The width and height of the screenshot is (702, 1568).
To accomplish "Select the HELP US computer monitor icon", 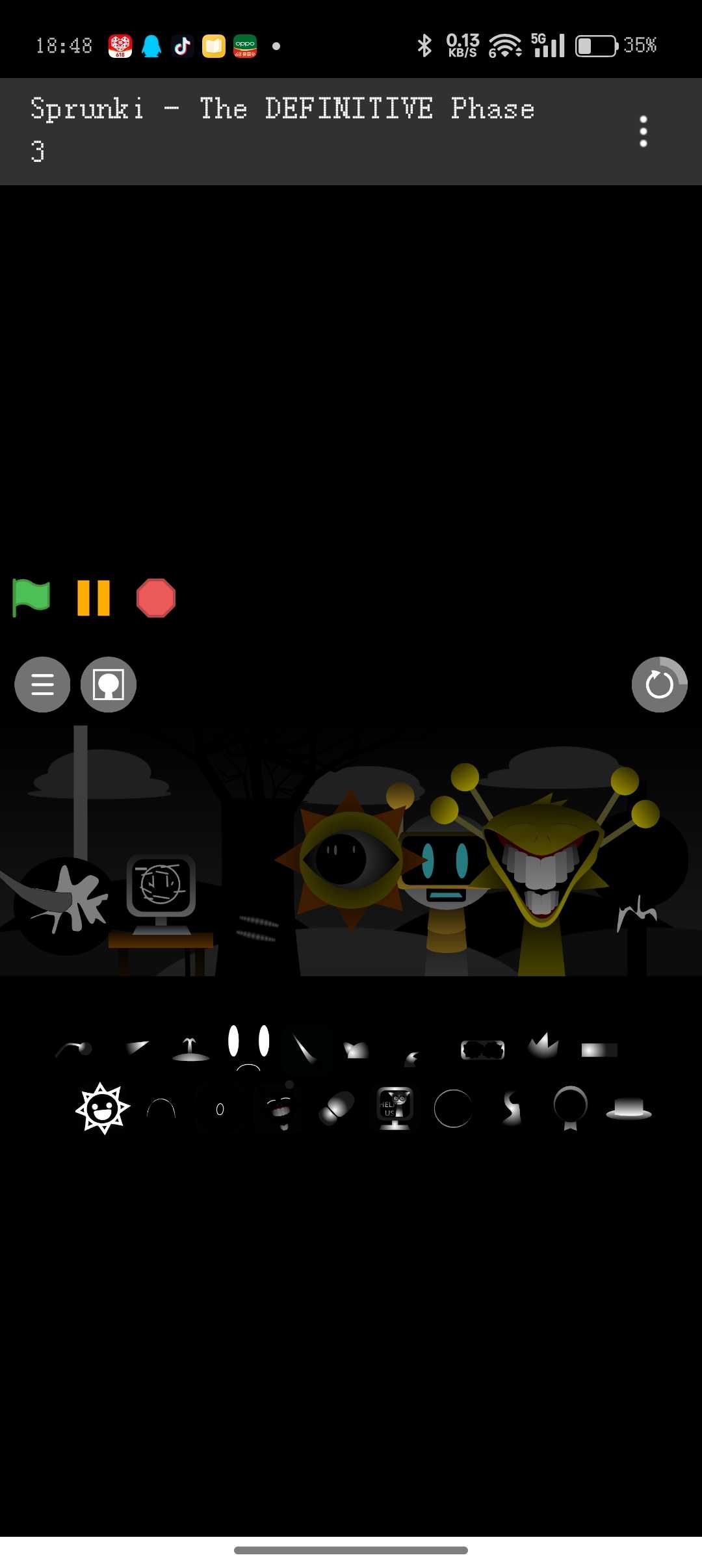I will tap(395, 1108).
